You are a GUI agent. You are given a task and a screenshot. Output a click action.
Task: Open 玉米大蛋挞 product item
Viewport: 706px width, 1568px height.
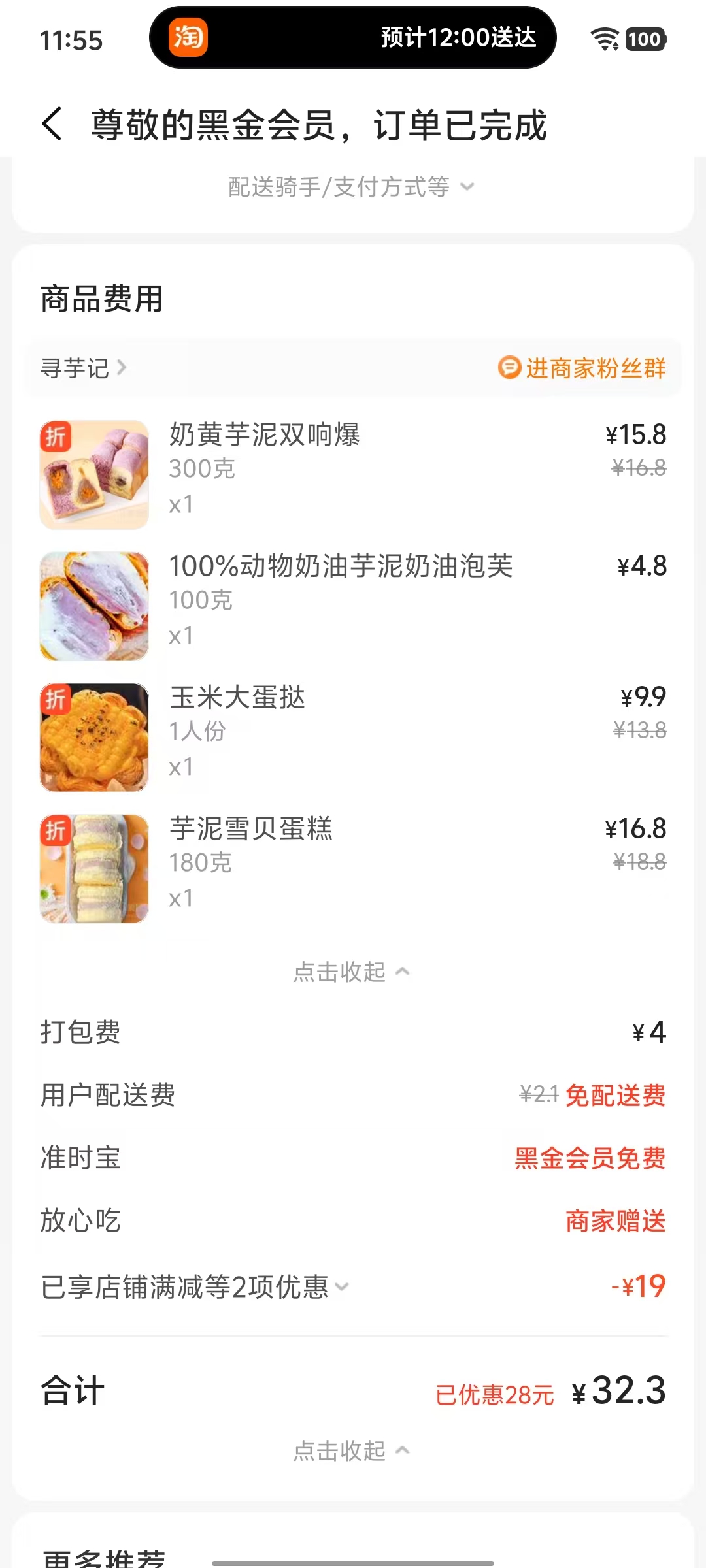coord(238,698)
